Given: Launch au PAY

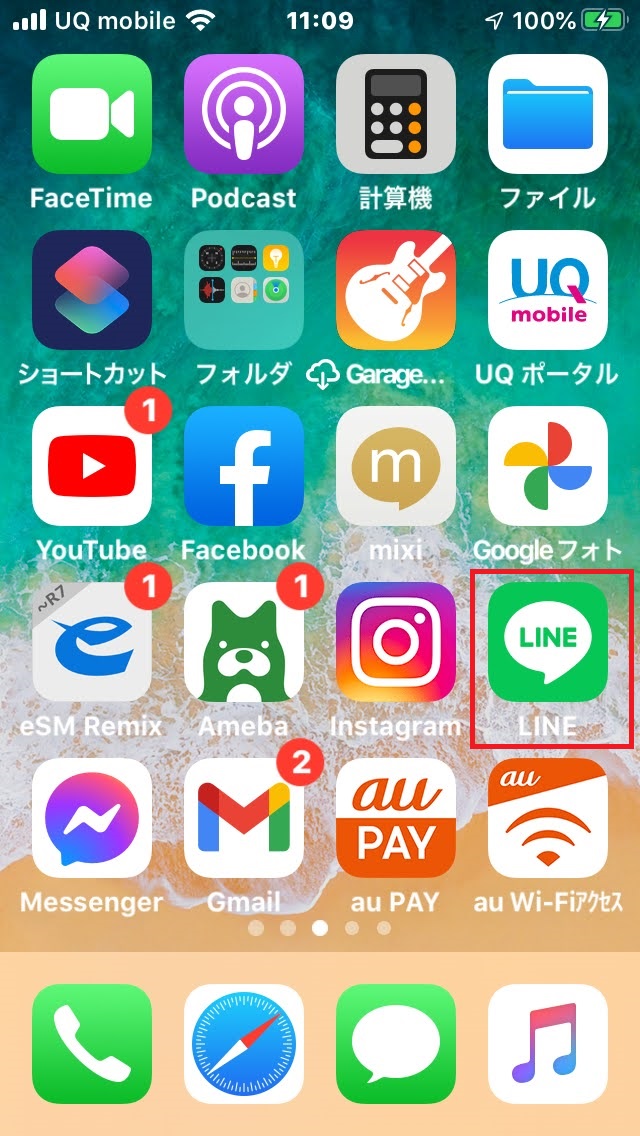Looking at the screenshot, I should [396, 818].
